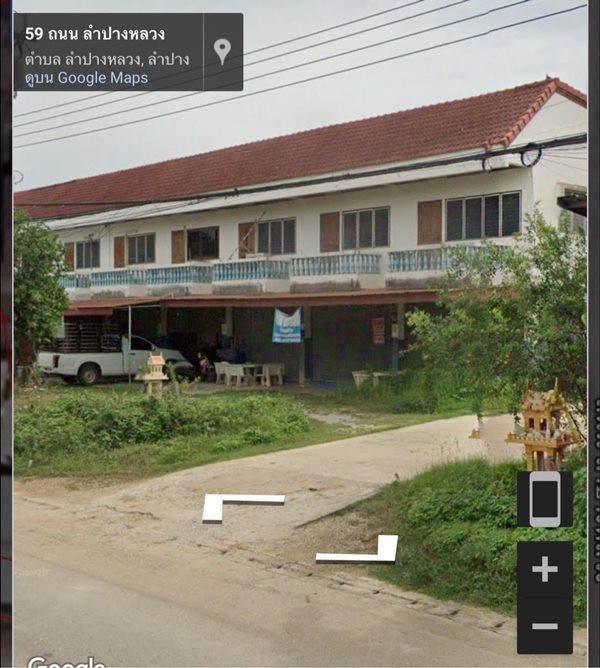Zoom in with the plus button

(x=545, y=570)
